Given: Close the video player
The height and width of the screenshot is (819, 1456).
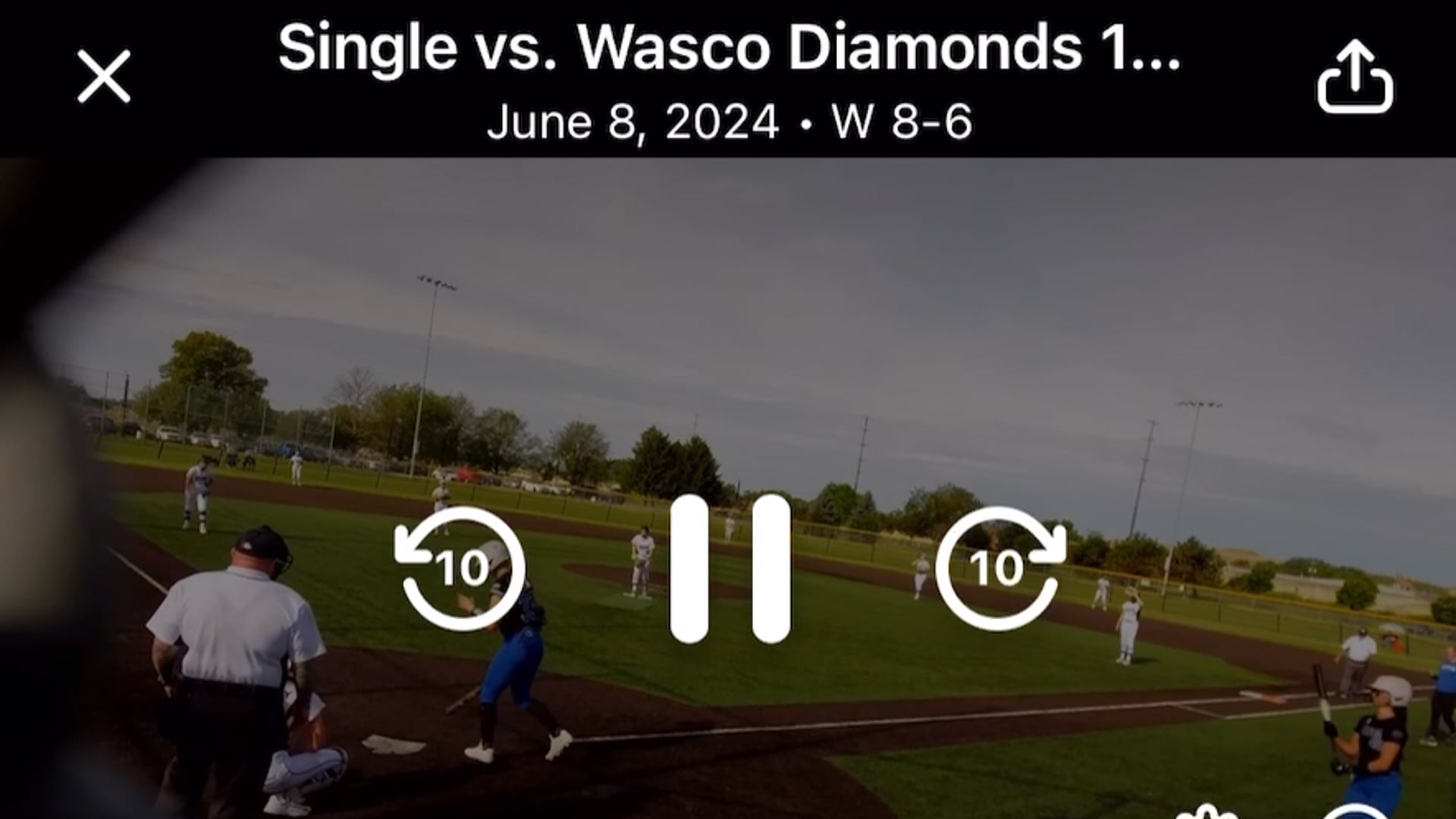Looking at the screenshot, I should (104, 77).
